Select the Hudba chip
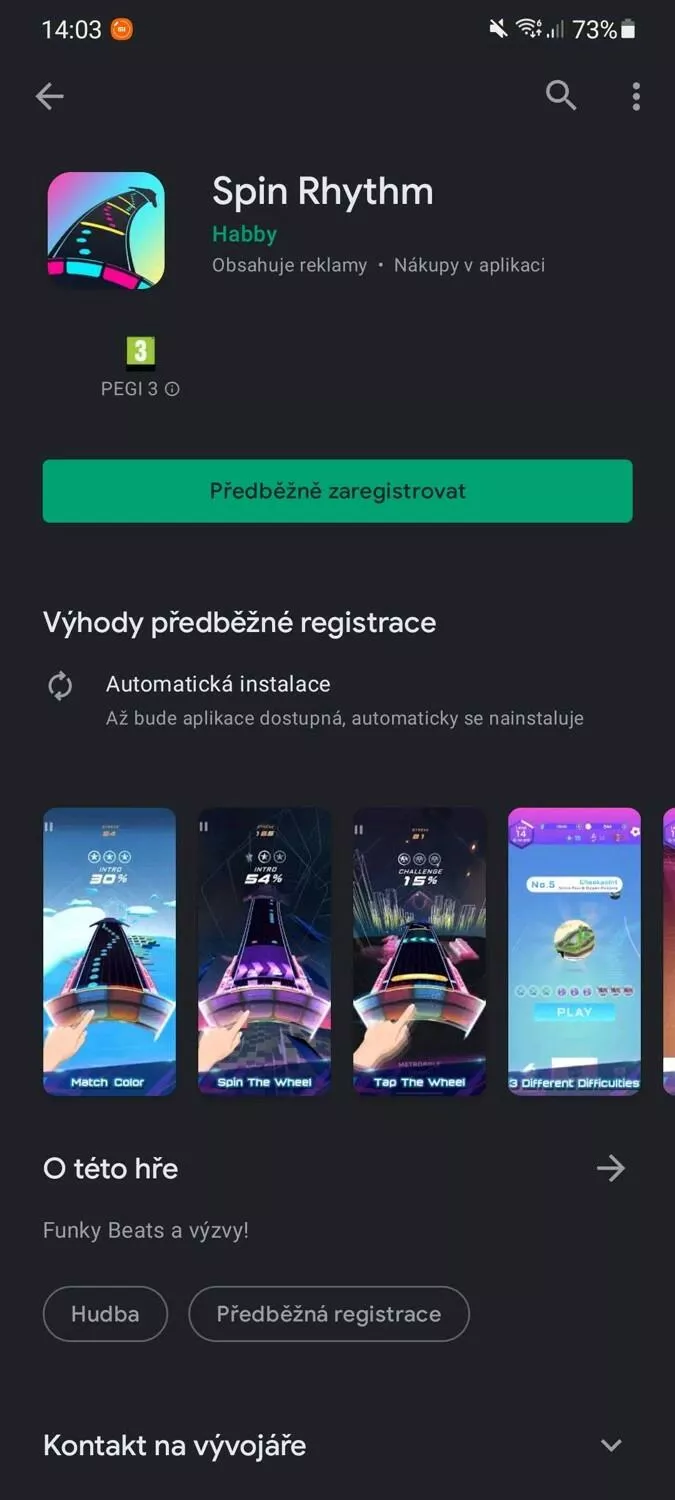 [x=105, y=1314]
